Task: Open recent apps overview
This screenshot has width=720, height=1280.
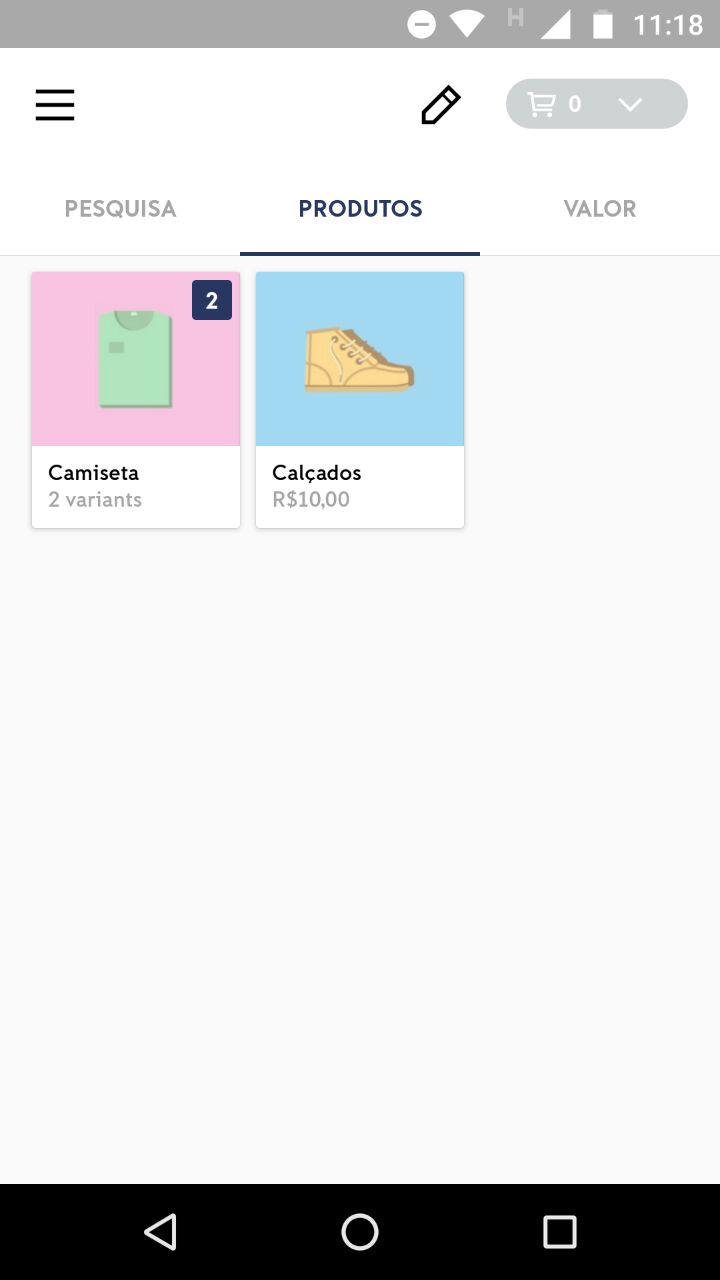Action: point(560,1232)
